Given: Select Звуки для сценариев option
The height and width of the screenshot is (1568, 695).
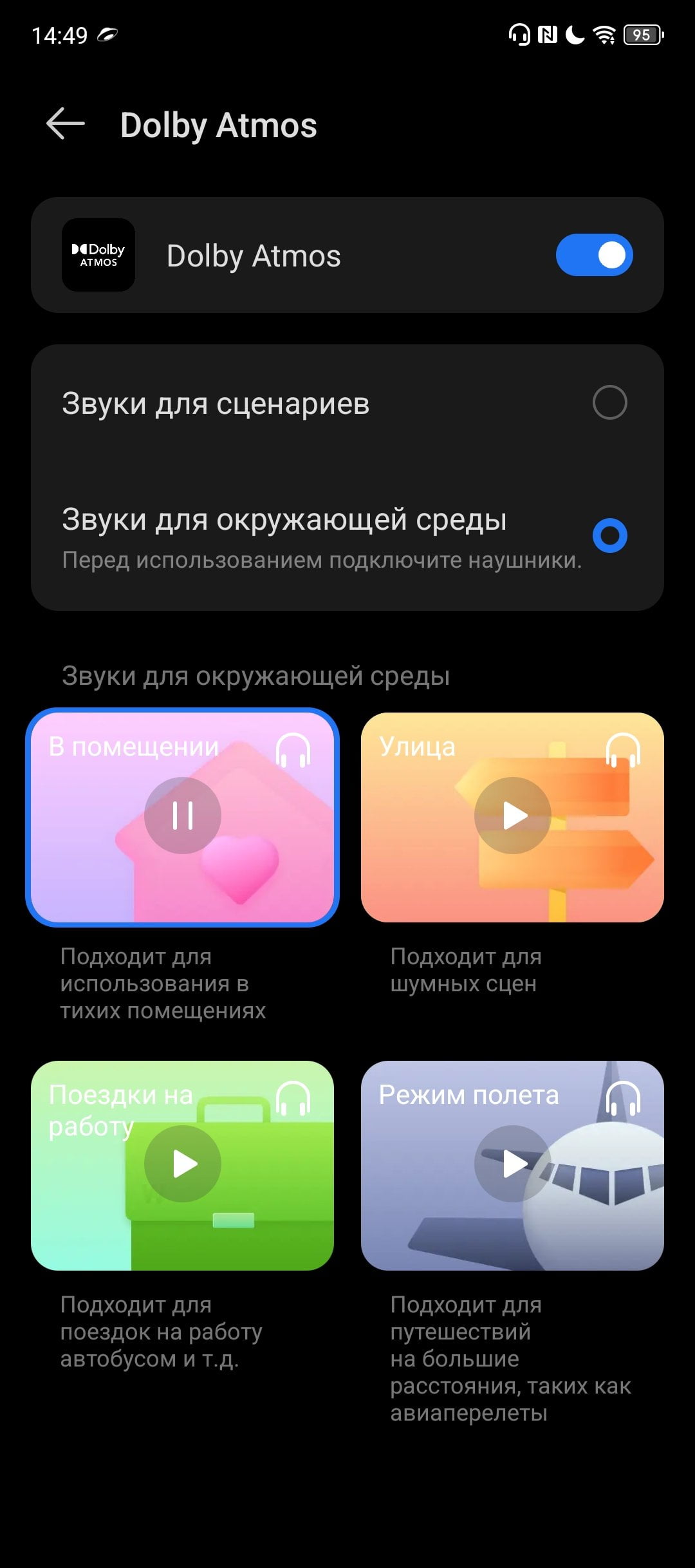Looking at the screenshot, I should 347,403.
